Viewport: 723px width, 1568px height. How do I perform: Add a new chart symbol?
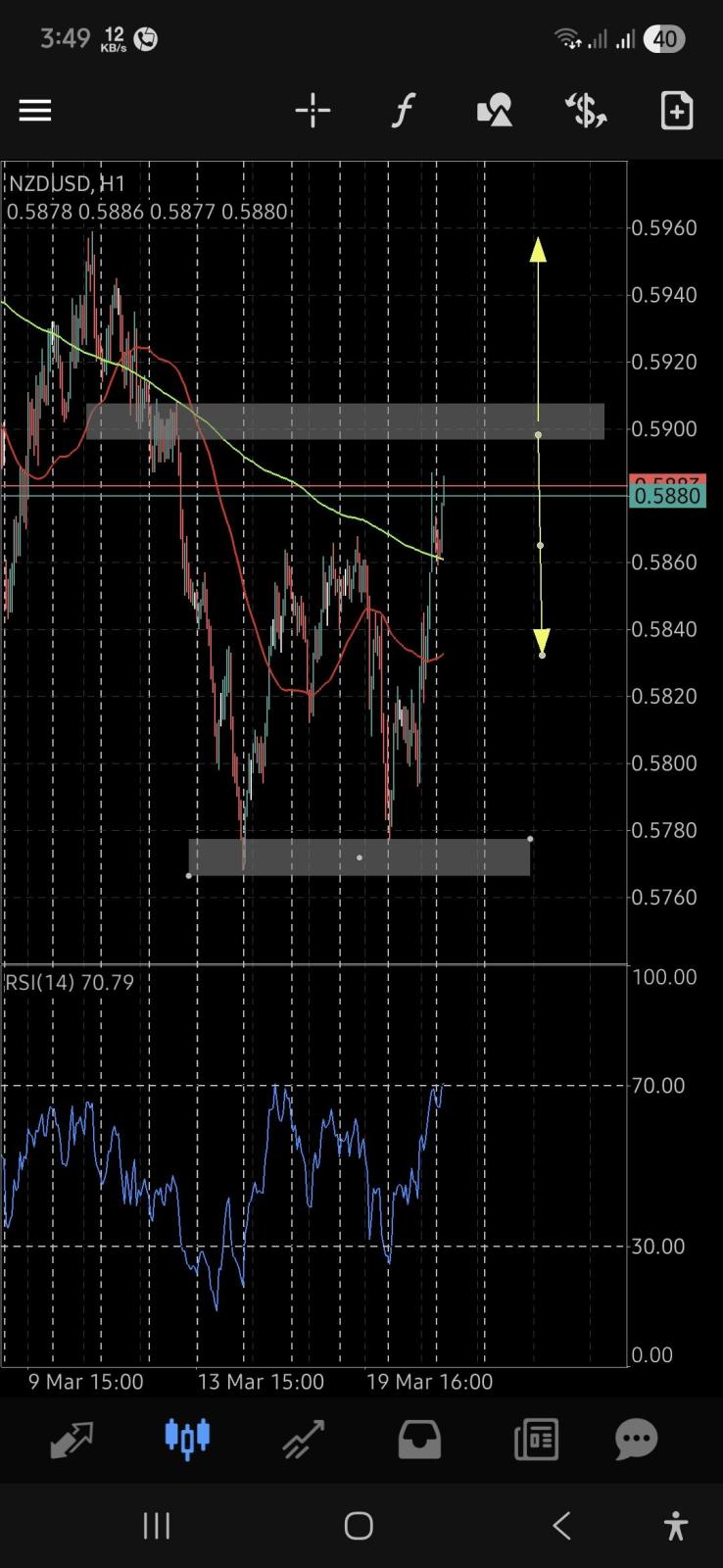[x=675, y=110]
